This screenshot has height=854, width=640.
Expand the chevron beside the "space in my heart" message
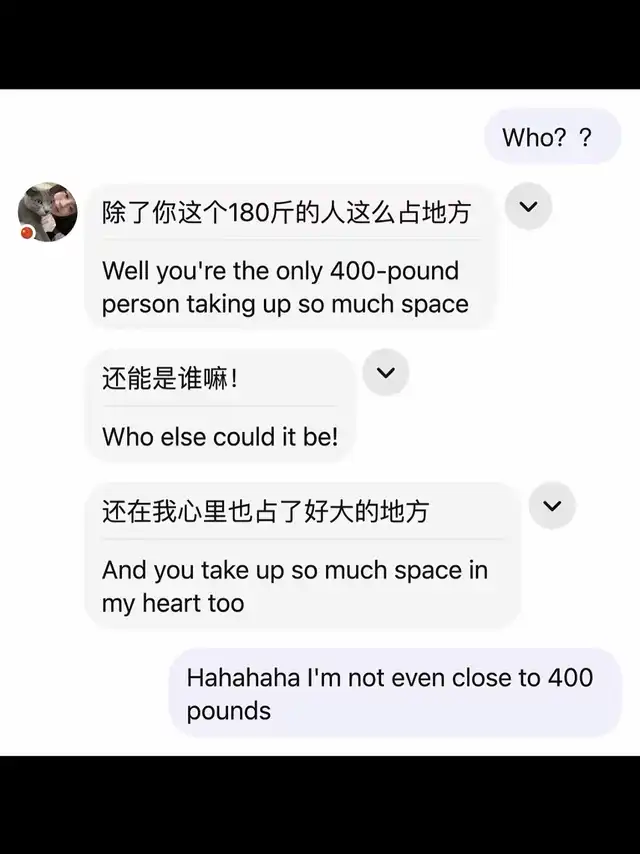(552, 505)
